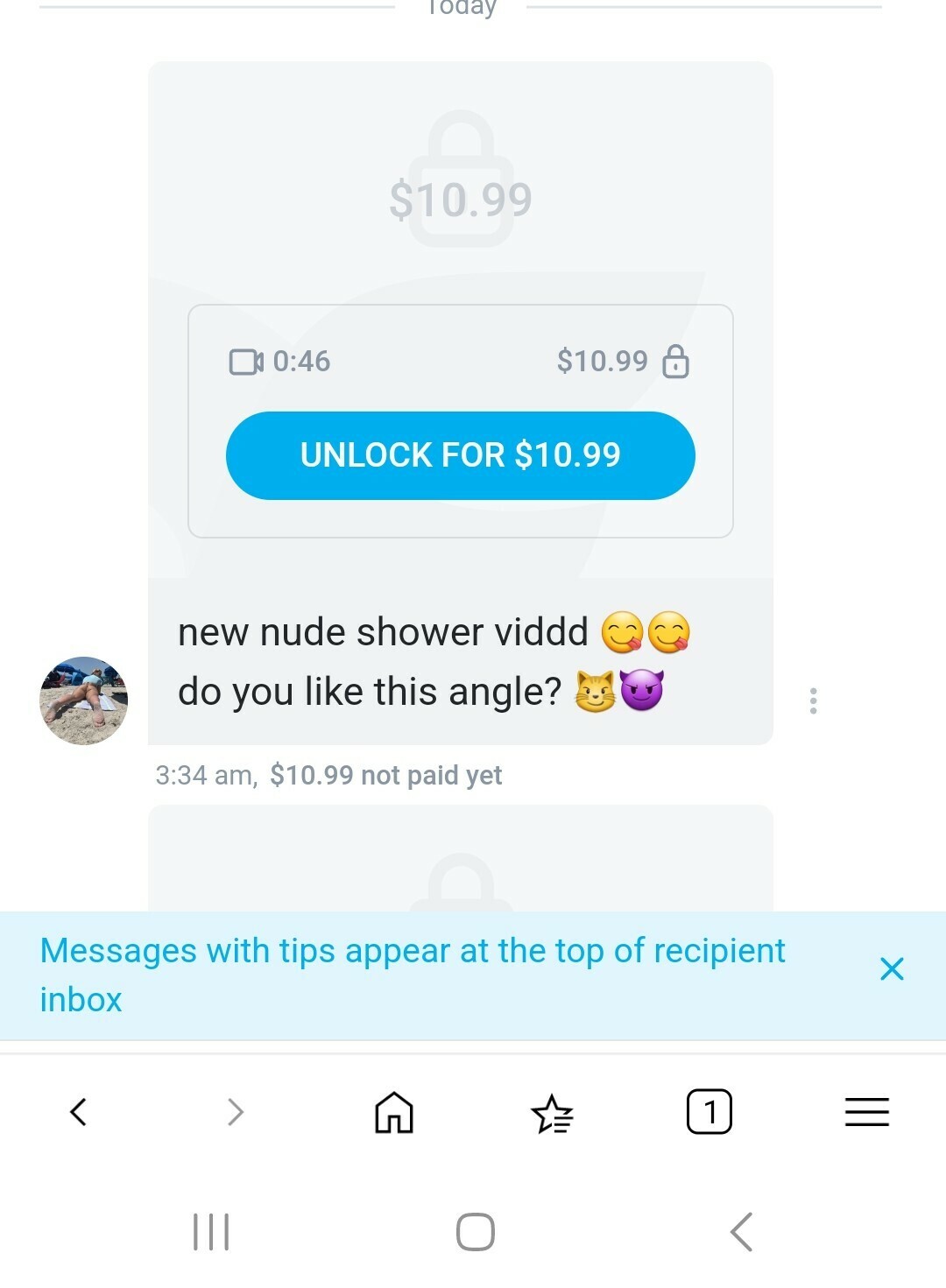Open the browser home page
This screenshot has height=1288, width=946.
394,1112
